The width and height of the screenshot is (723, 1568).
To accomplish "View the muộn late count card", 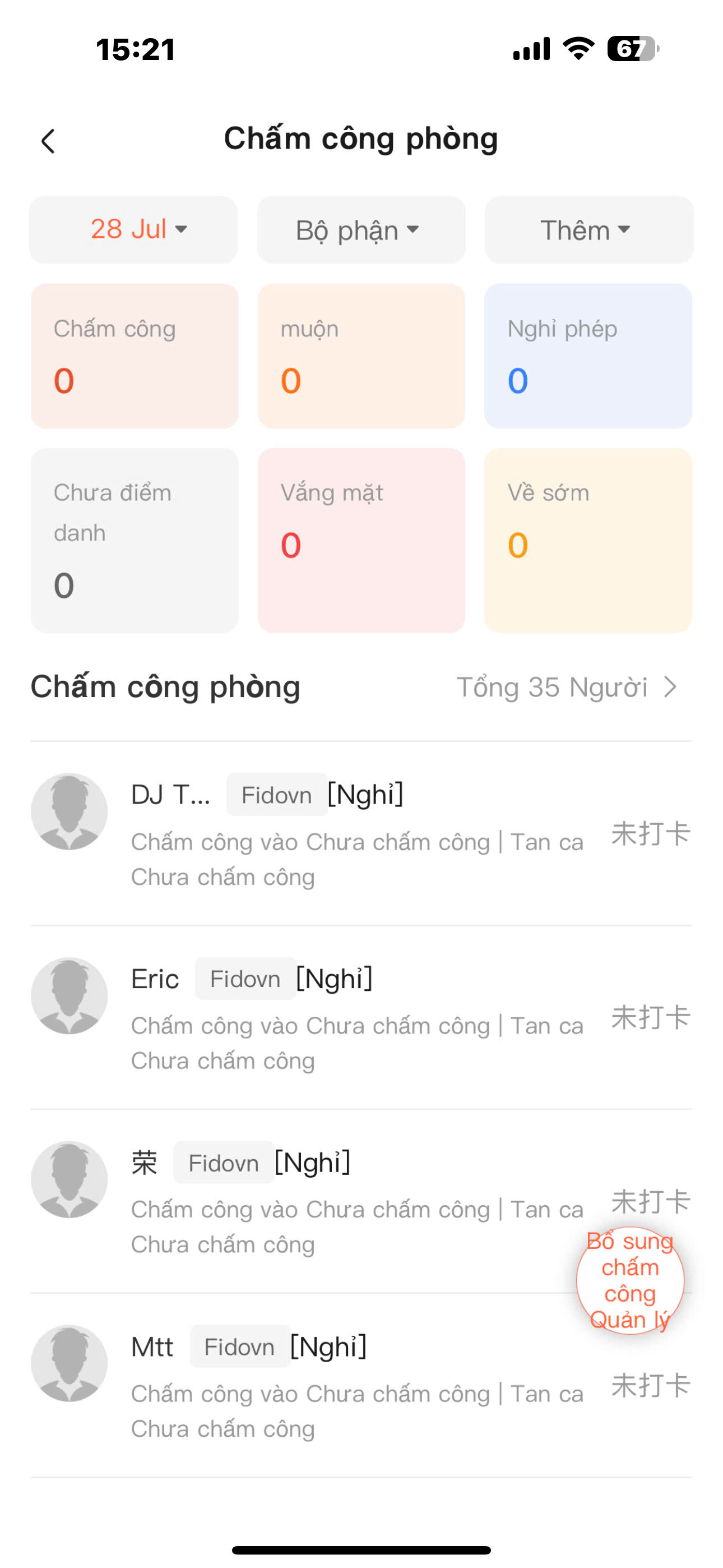I will coord(361,356).
